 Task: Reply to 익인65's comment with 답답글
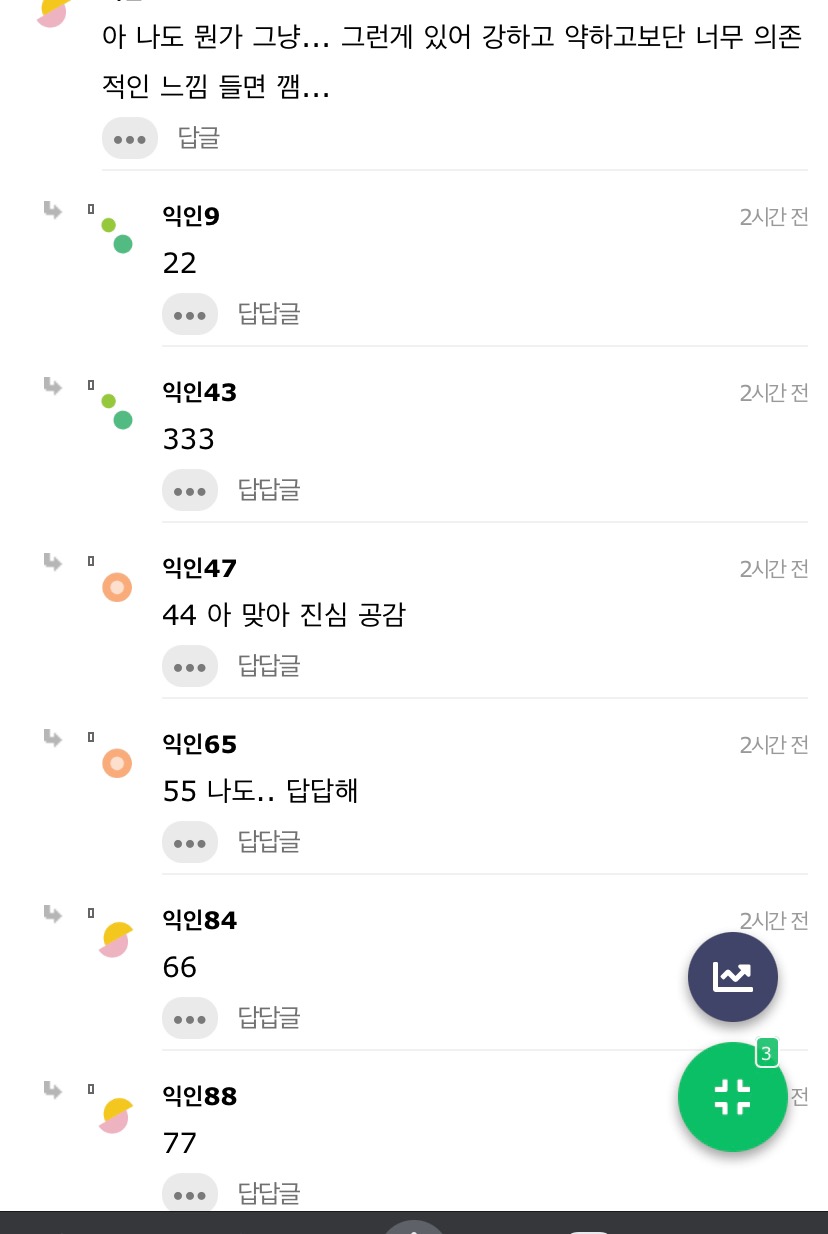pos(269,842)
